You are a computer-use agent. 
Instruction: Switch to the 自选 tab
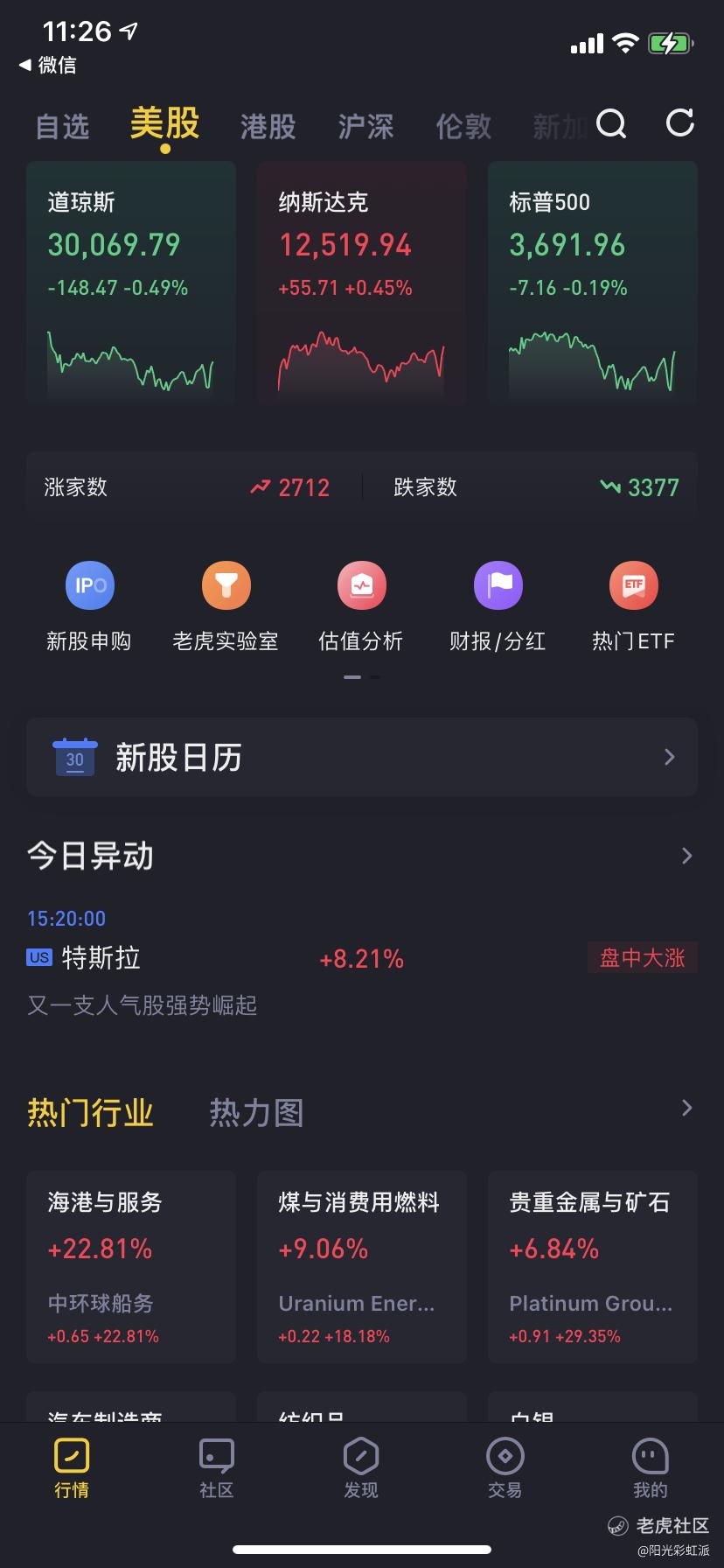tap(62, 127)
